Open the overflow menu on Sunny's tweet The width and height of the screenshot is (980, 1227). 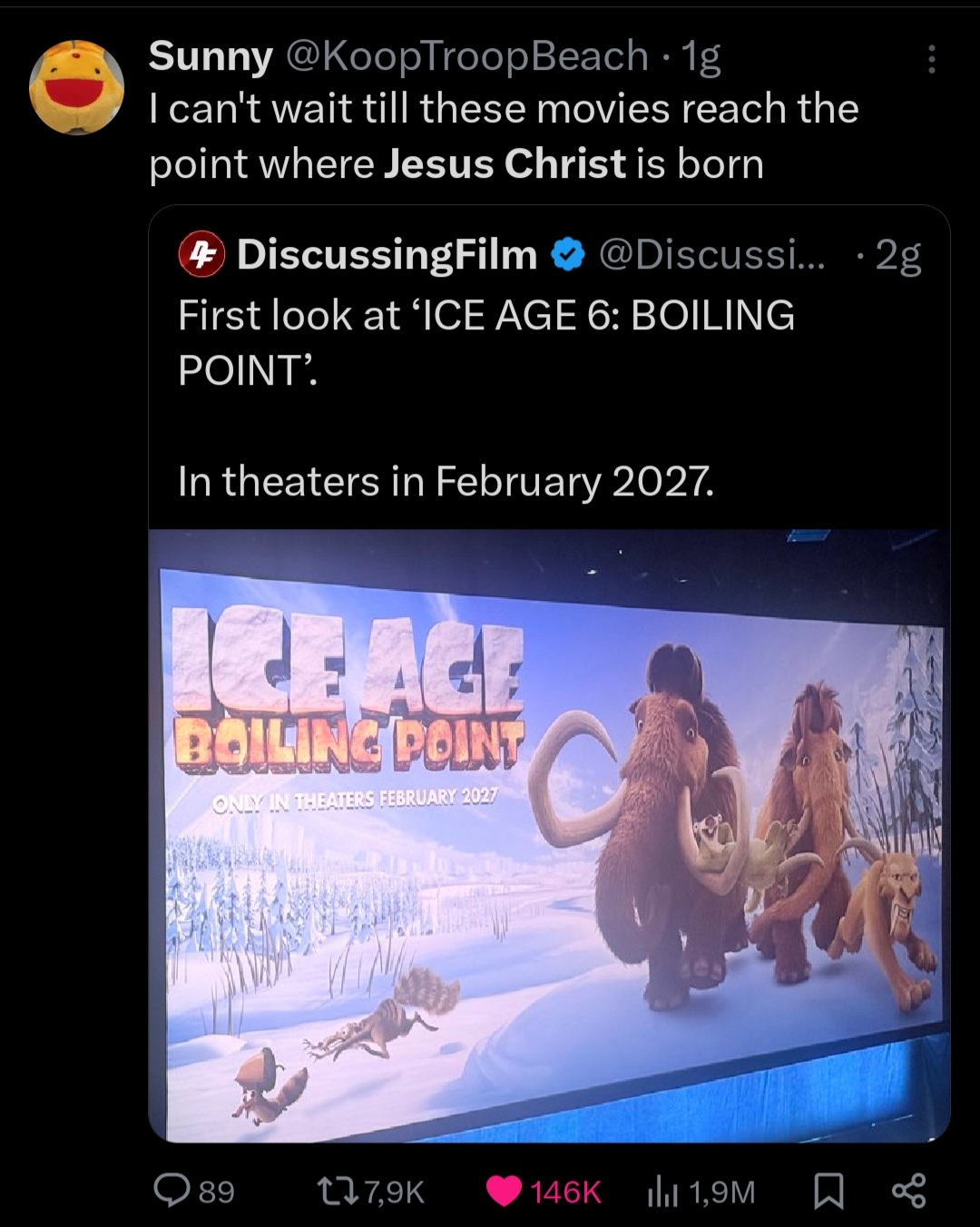tap(930, 60)
